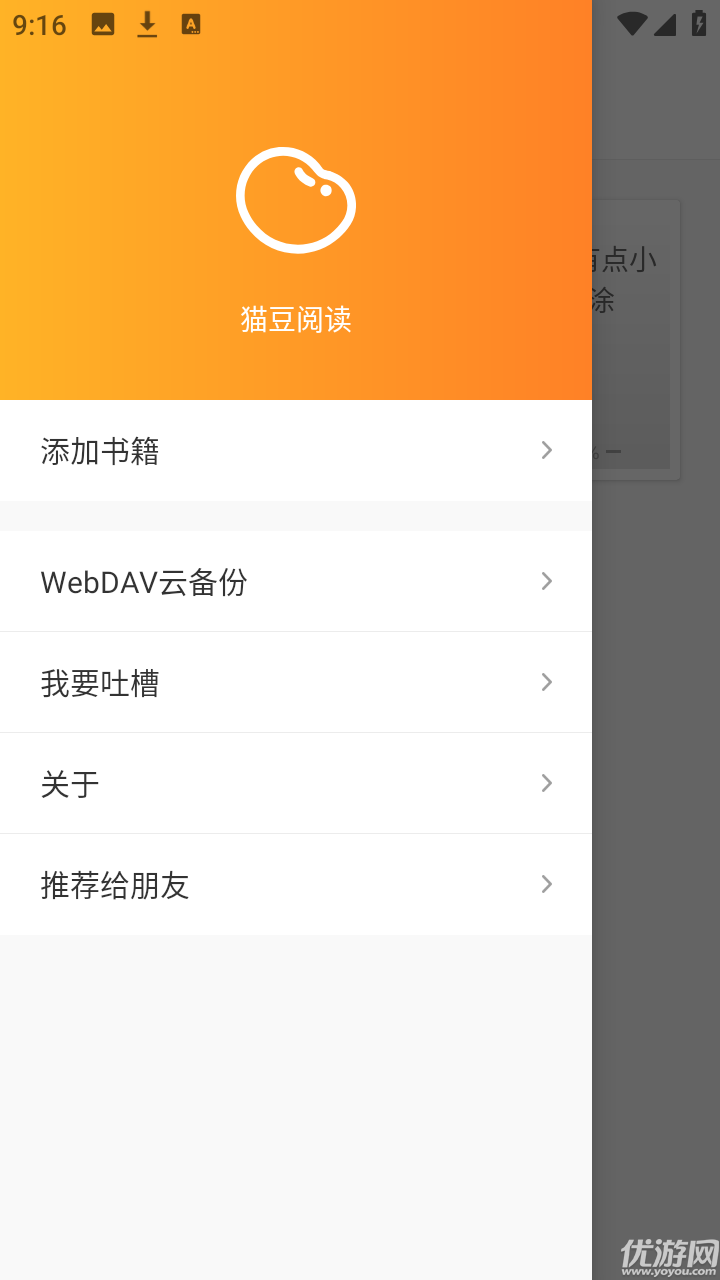Open the image notification icon in status bar
720x1280 pixels.
pyautogui.click(x=102, y=24)
